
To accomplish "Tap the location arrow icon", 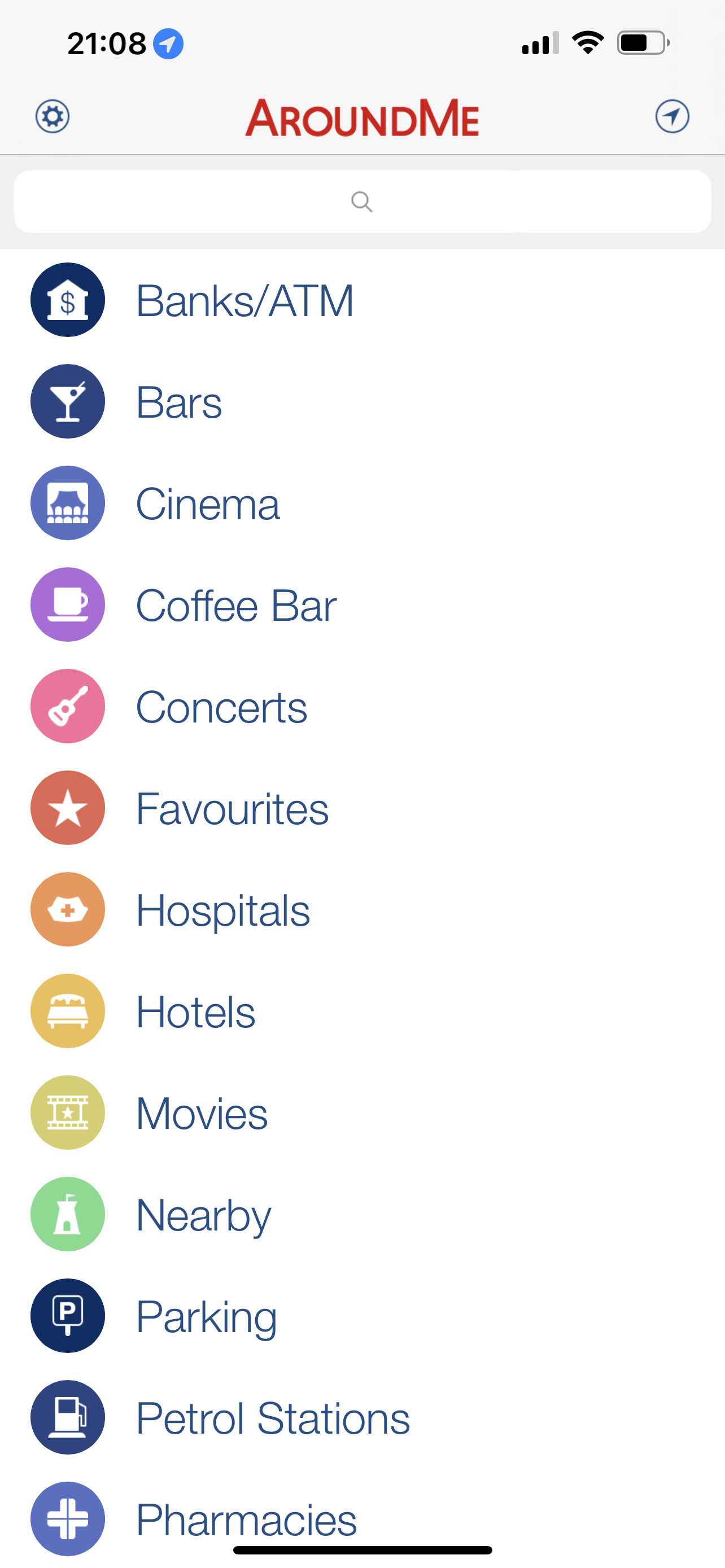I will tap(672, 116).
